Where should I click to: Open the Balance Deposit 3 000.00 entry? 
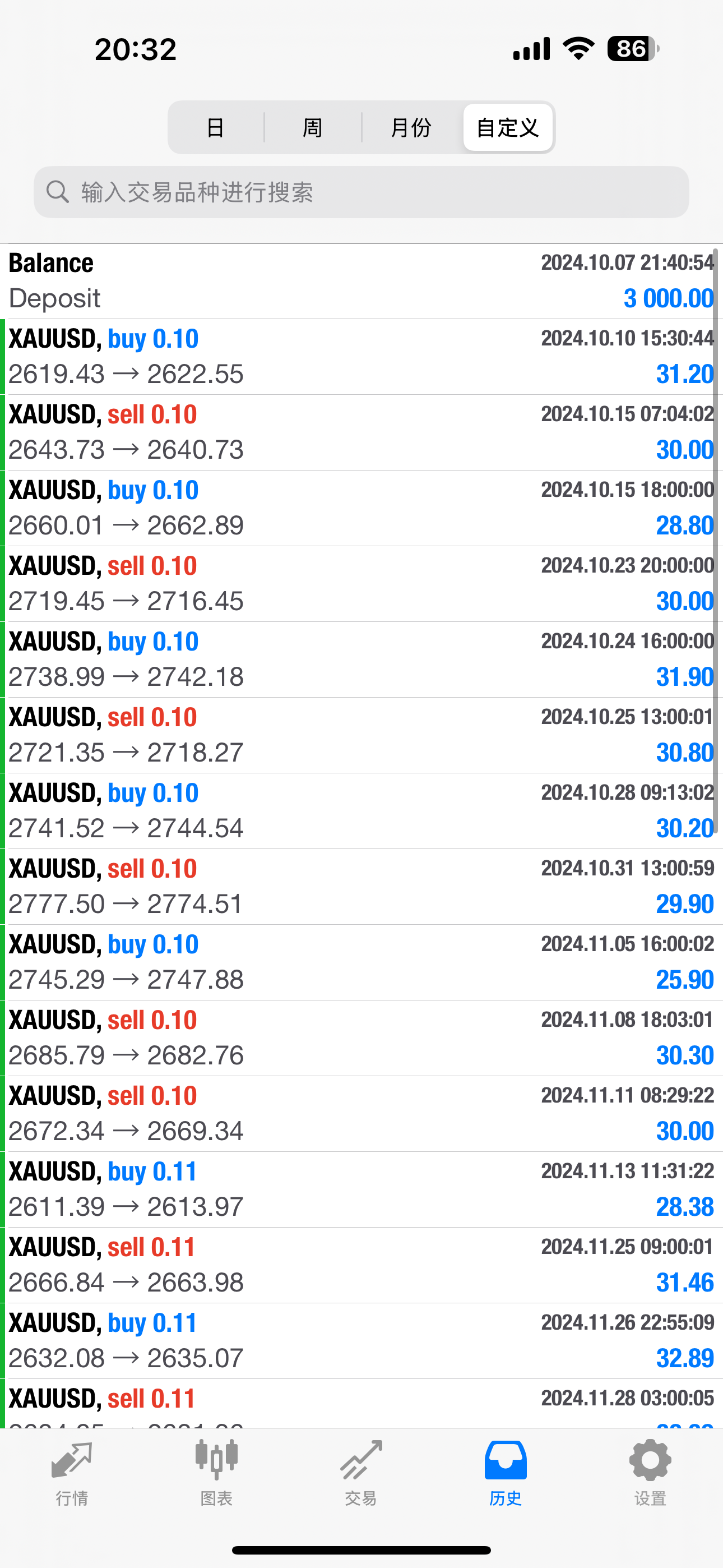click(x=361, y=281)
